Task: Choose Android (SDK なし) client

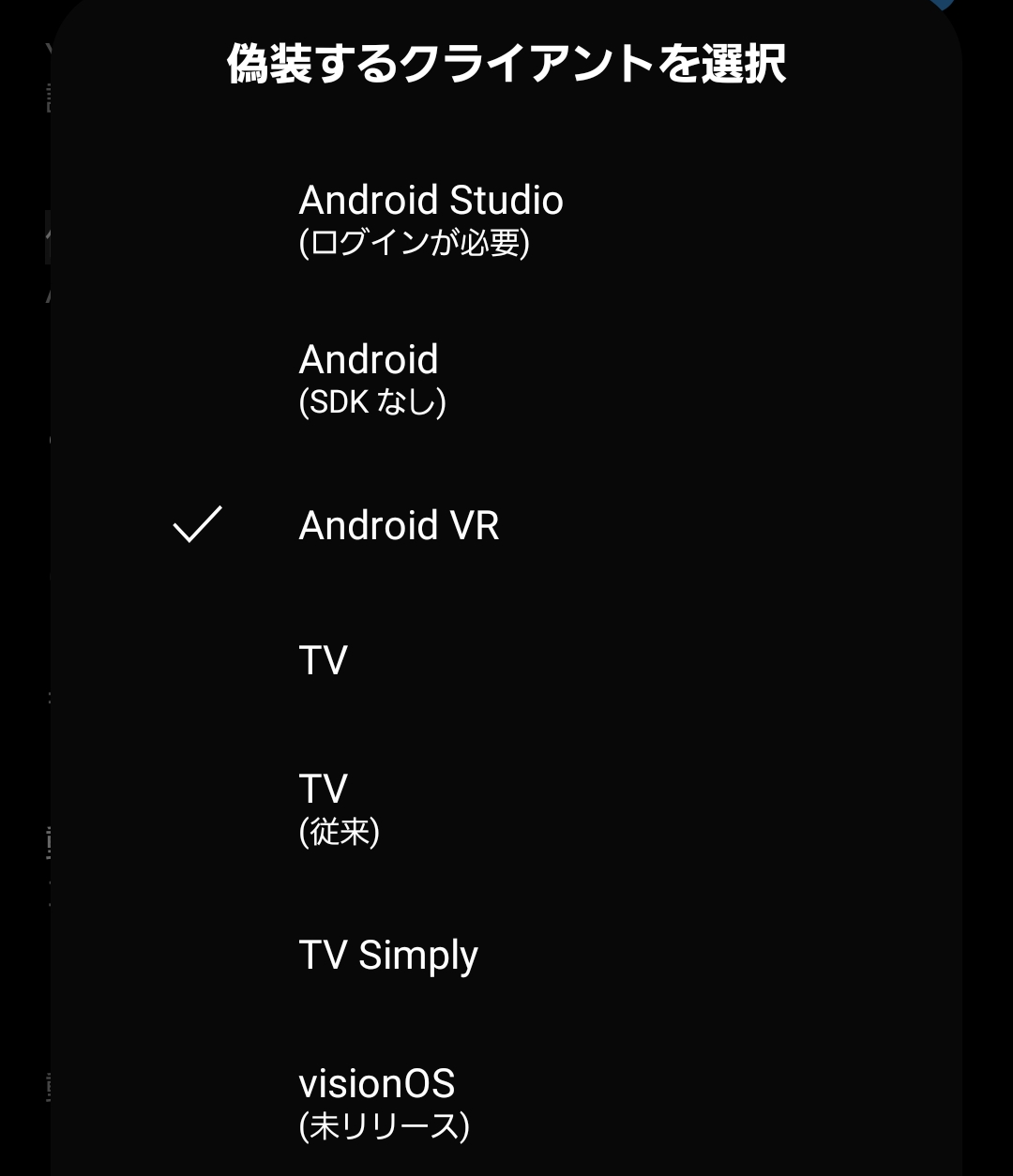Action: pyautogui.click(x=372, y=376)
